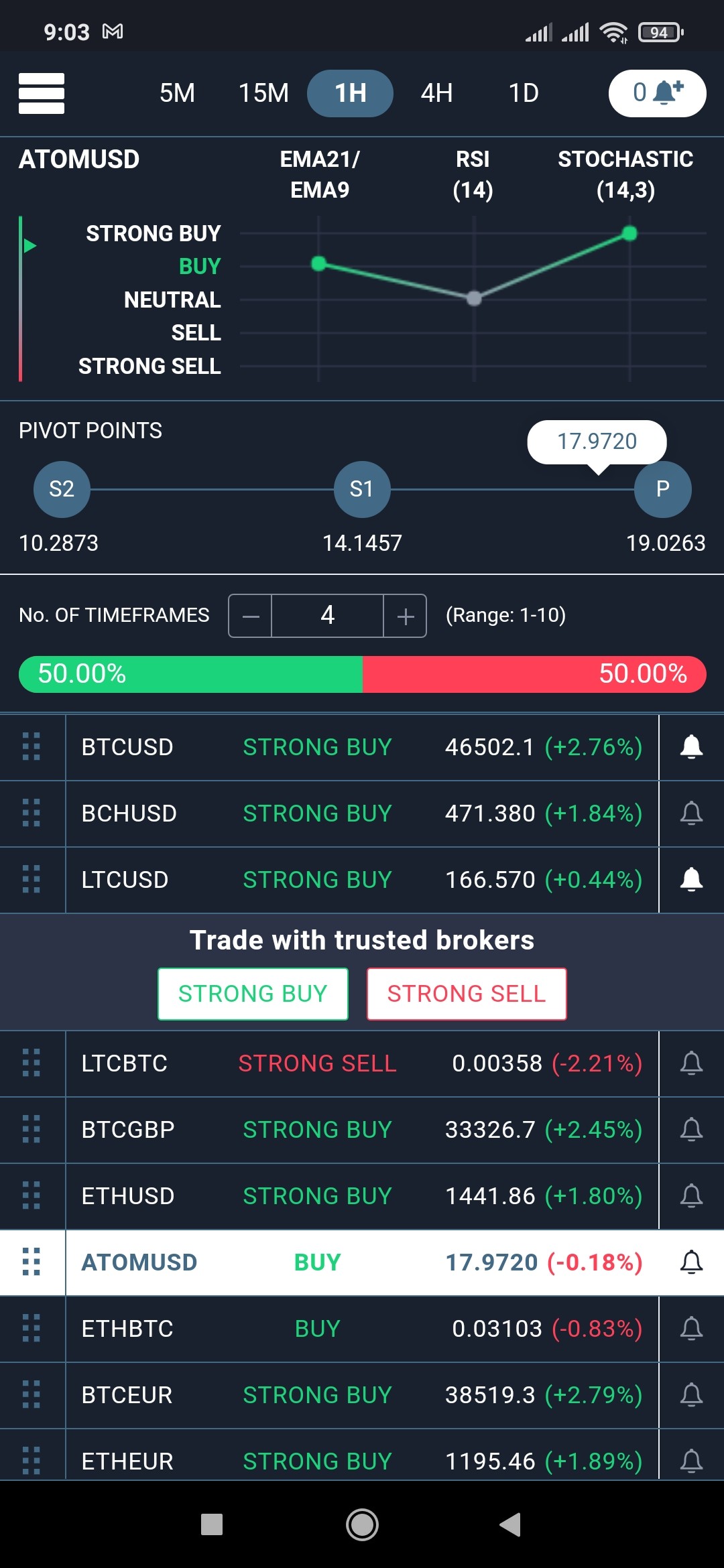Select the 15M timeframe

pos(263,93)
